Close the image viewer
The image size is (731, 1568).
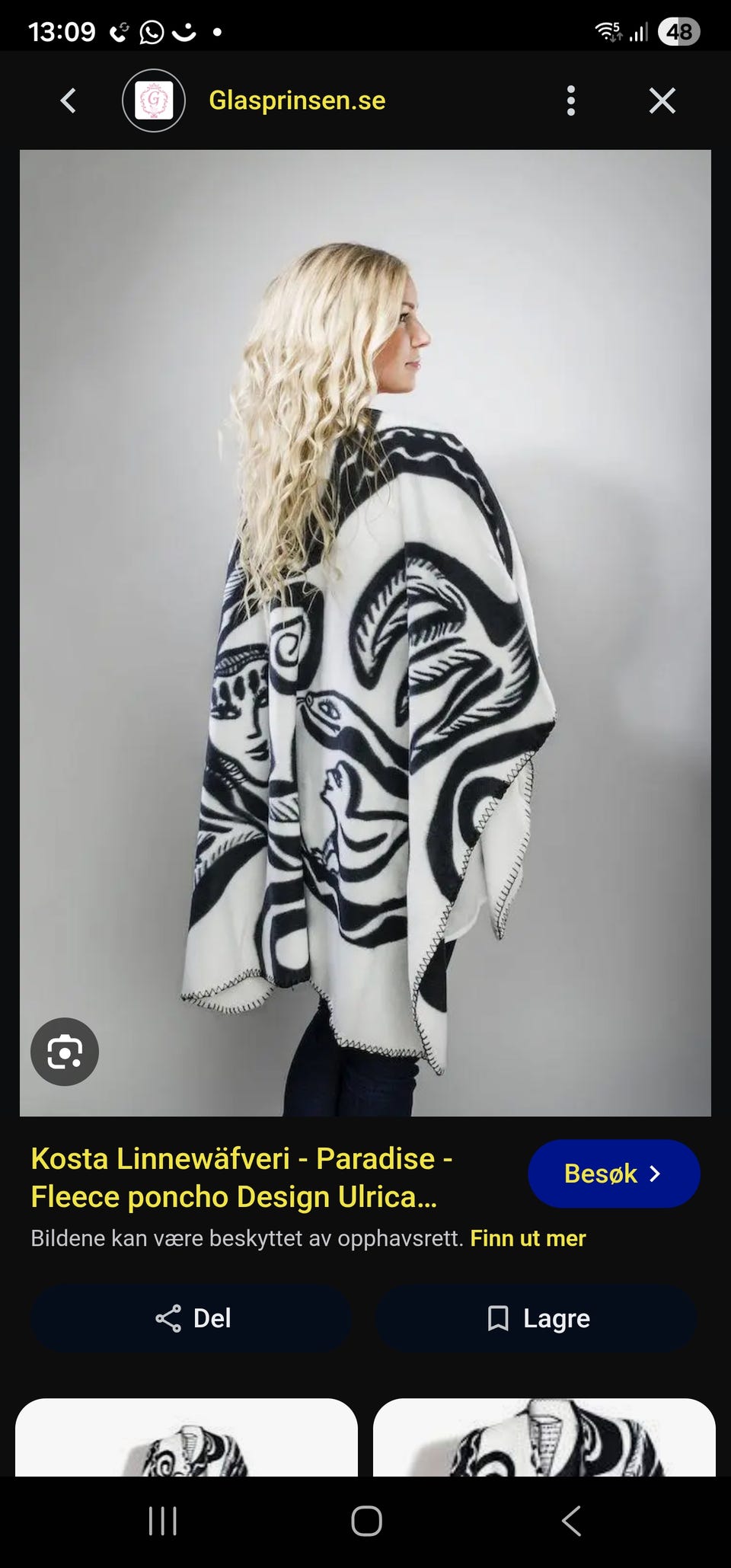click(662, 101)
